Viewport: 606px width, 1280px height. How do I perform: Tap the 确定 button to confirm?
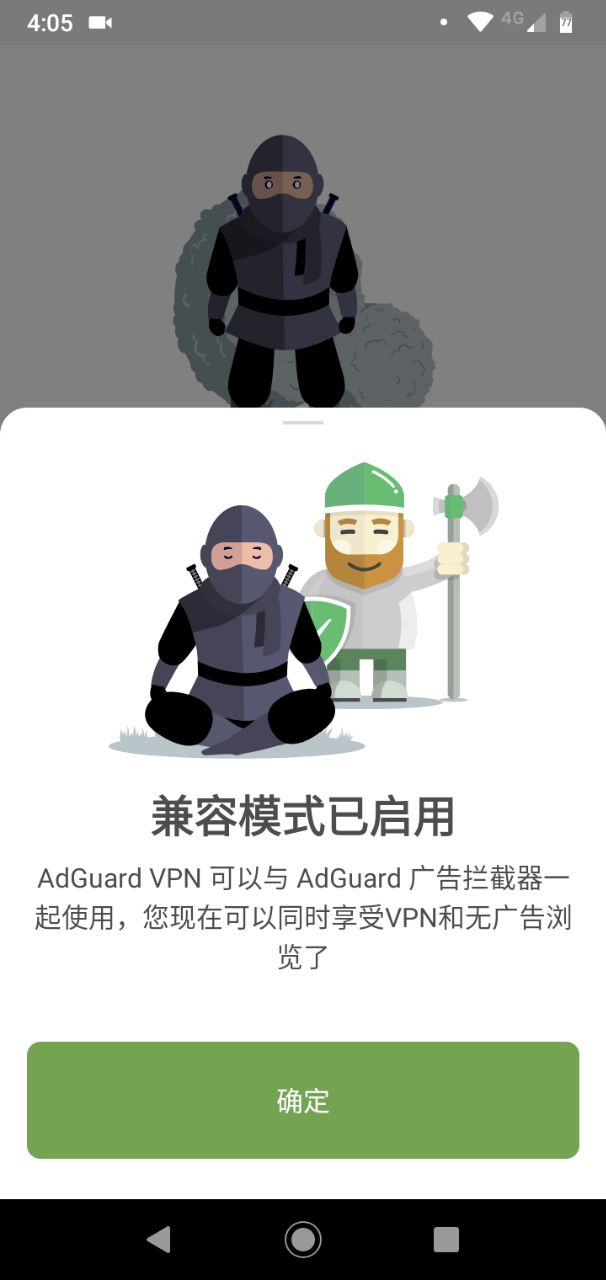click(303, 1100)
